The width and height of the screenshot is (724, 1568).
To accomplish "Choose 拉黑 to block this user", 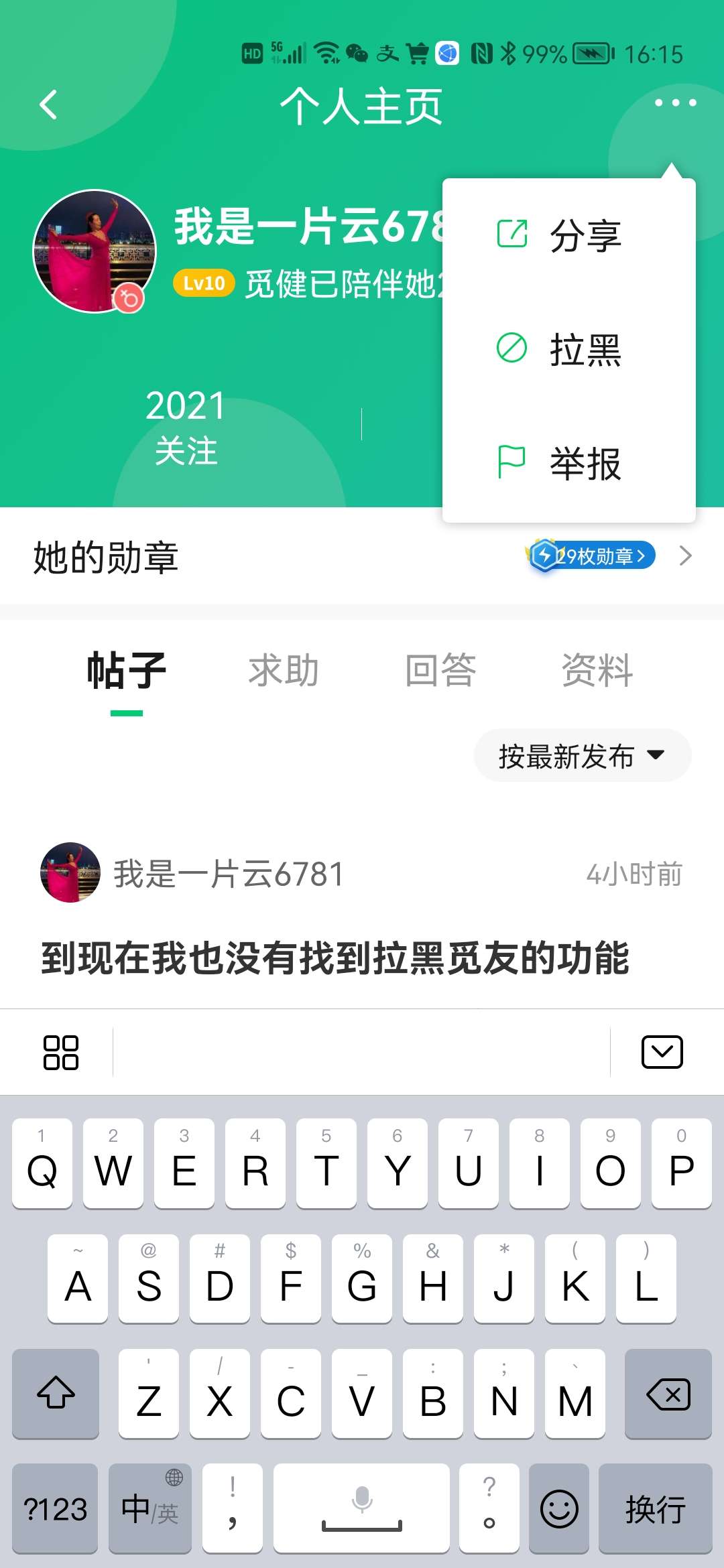I will click(x=568, y=349).
